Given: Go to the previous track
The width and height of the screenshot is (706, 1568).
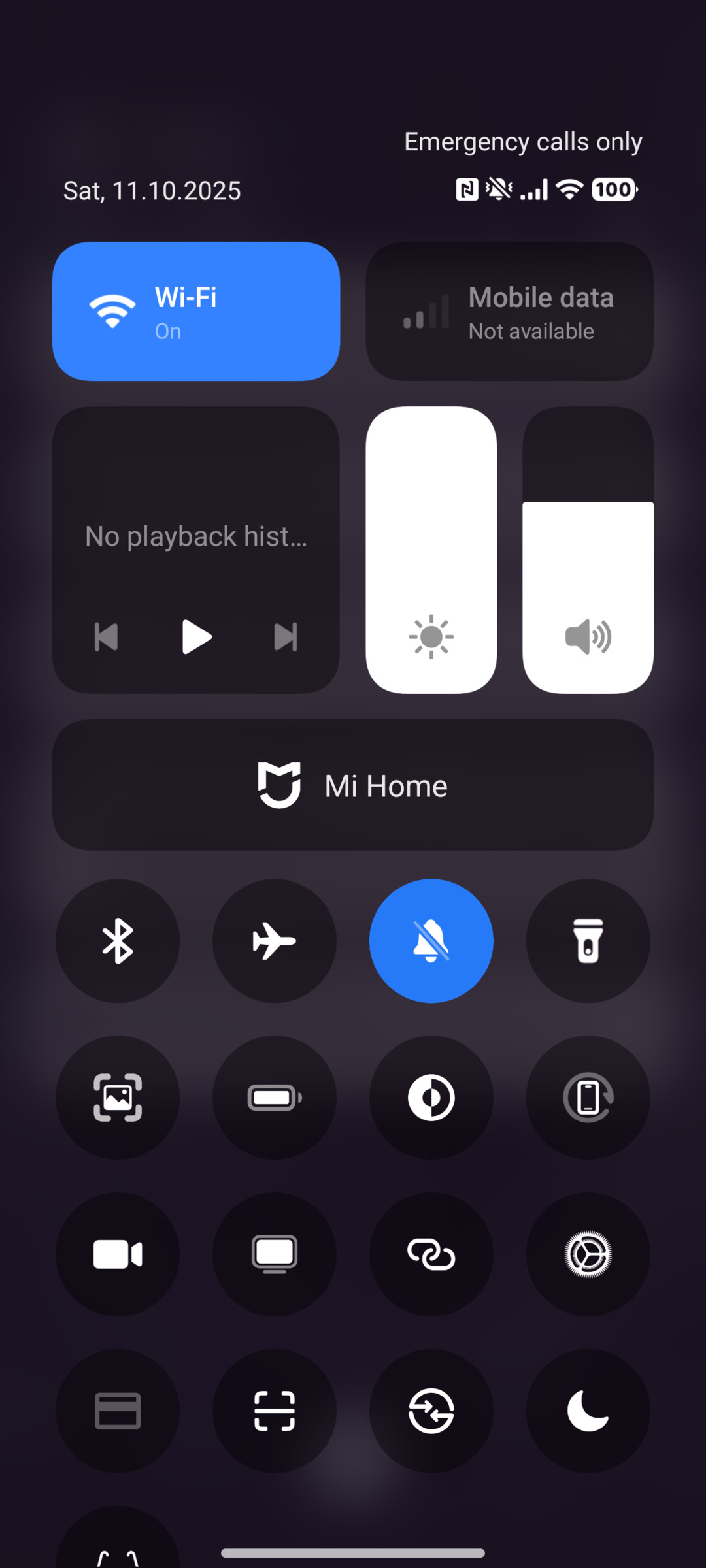Looking at the screenshot, I should pyautogui.click(x=107, y=637).
